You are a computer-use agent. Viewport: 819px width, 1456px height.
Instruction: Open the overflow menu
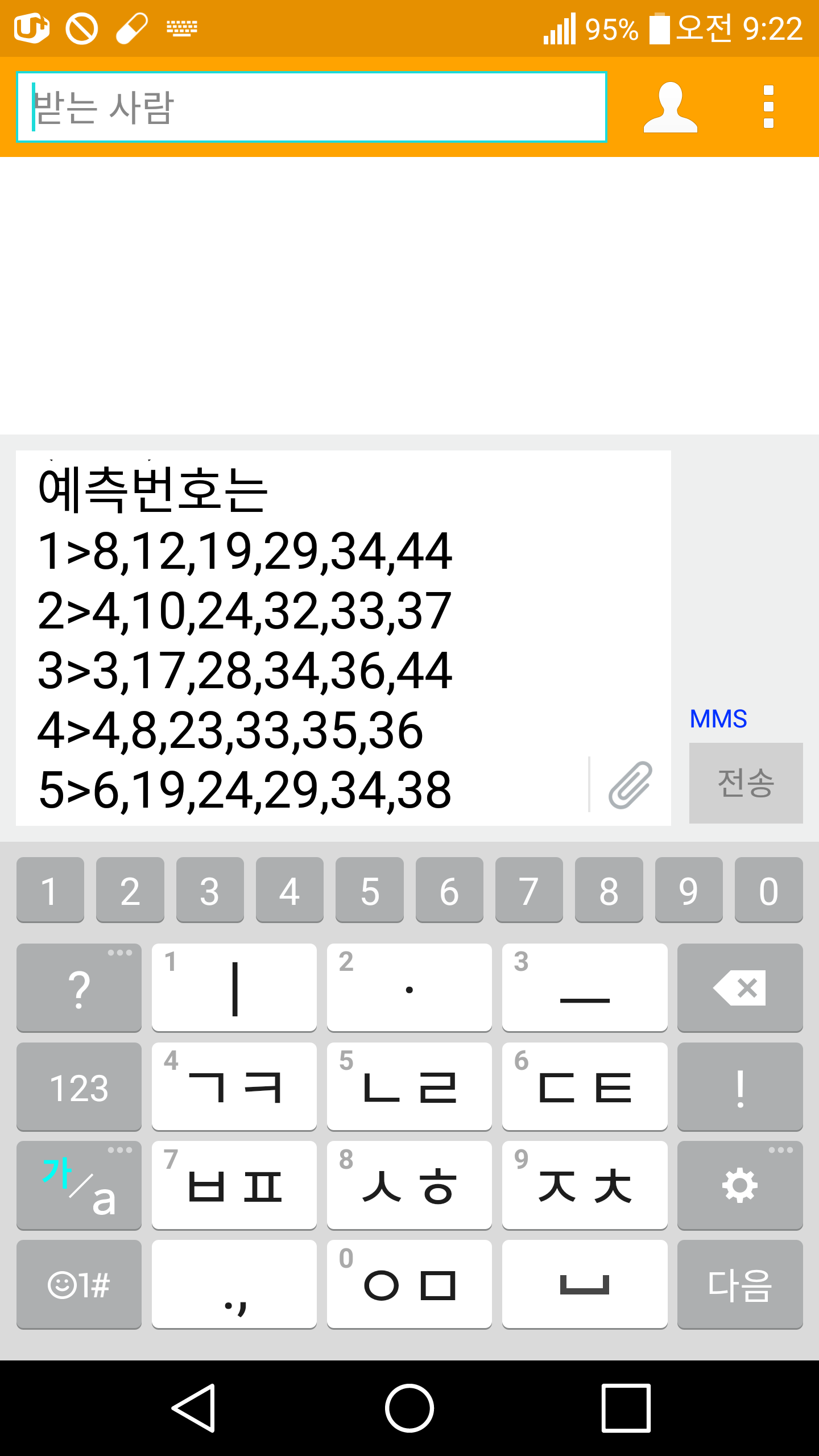(768, 107)
